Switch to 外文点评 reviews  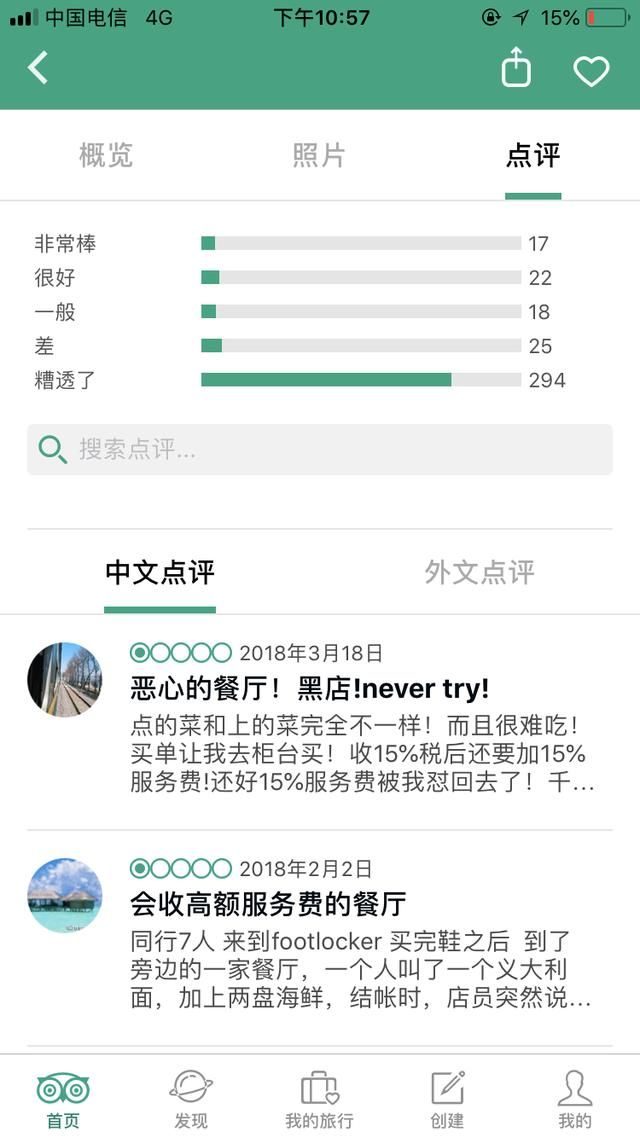pos(479,572)
